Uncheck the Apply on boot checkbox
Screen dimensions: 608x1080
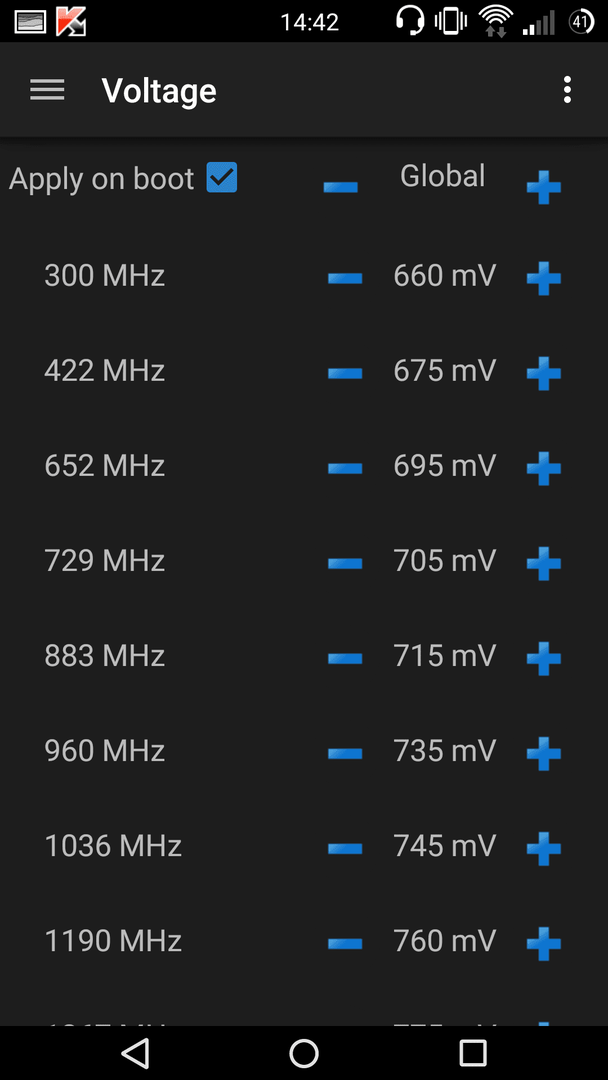(x=222, y=178)
